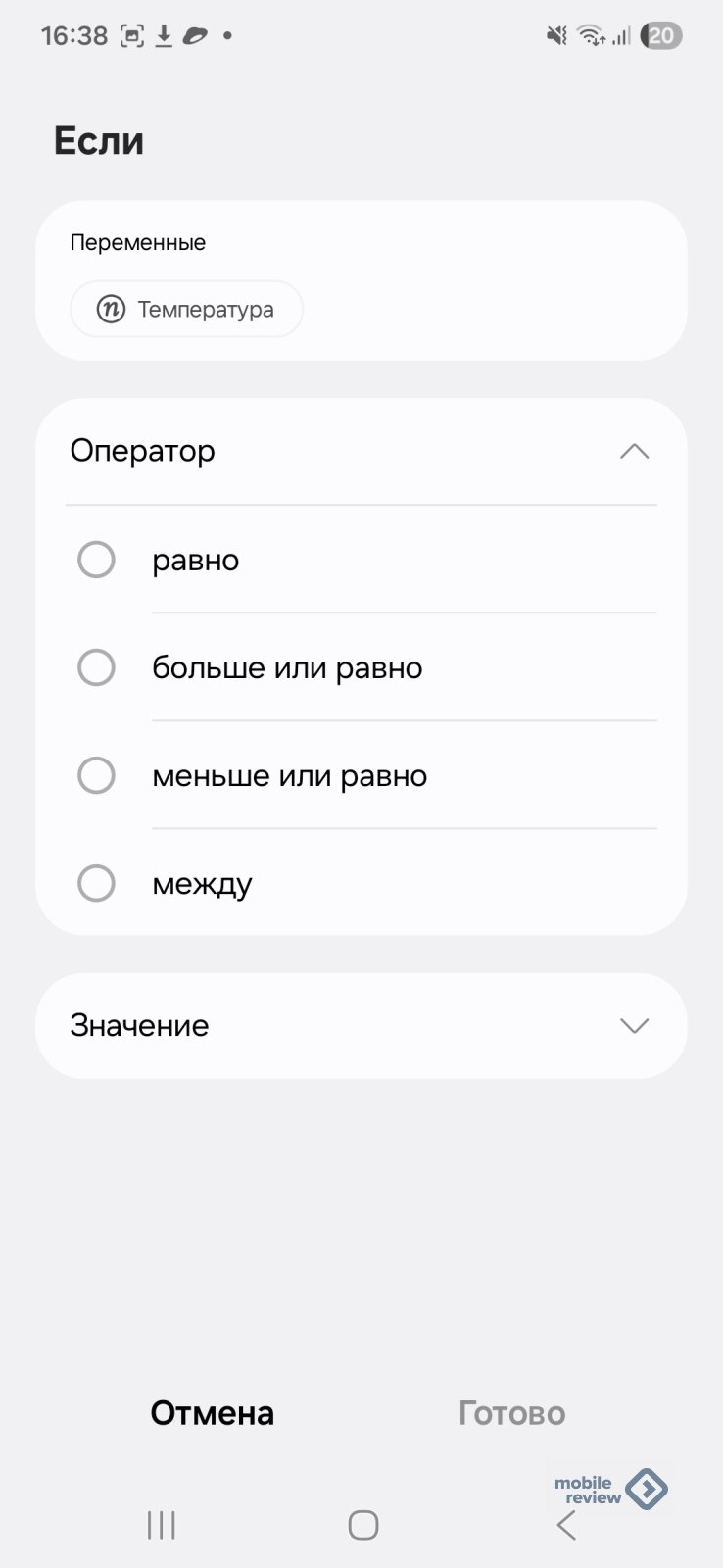Open recent apps from navigation bar
The height and width of the screenshot is (1568, 723).
(x=162, y=1525)
